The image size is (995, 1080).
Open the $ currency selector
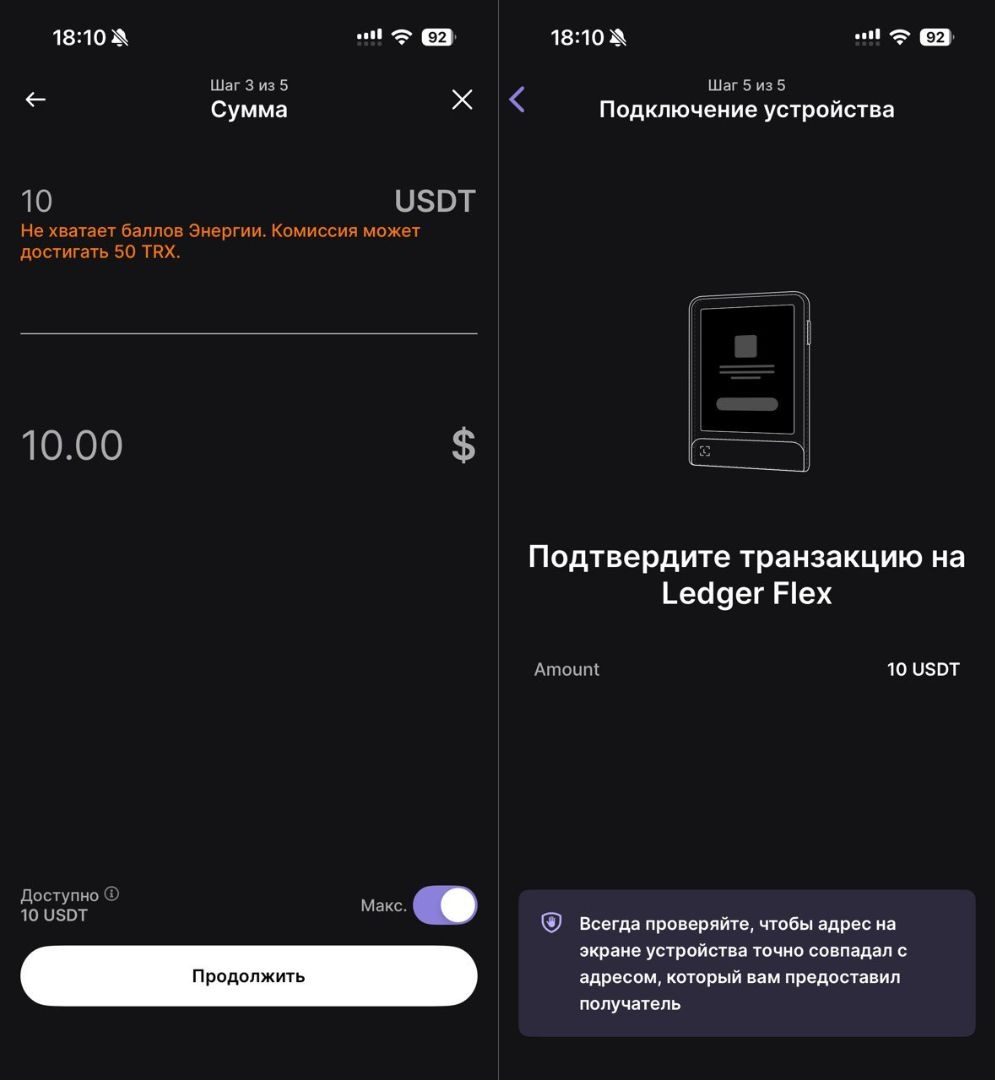(463, 444)
